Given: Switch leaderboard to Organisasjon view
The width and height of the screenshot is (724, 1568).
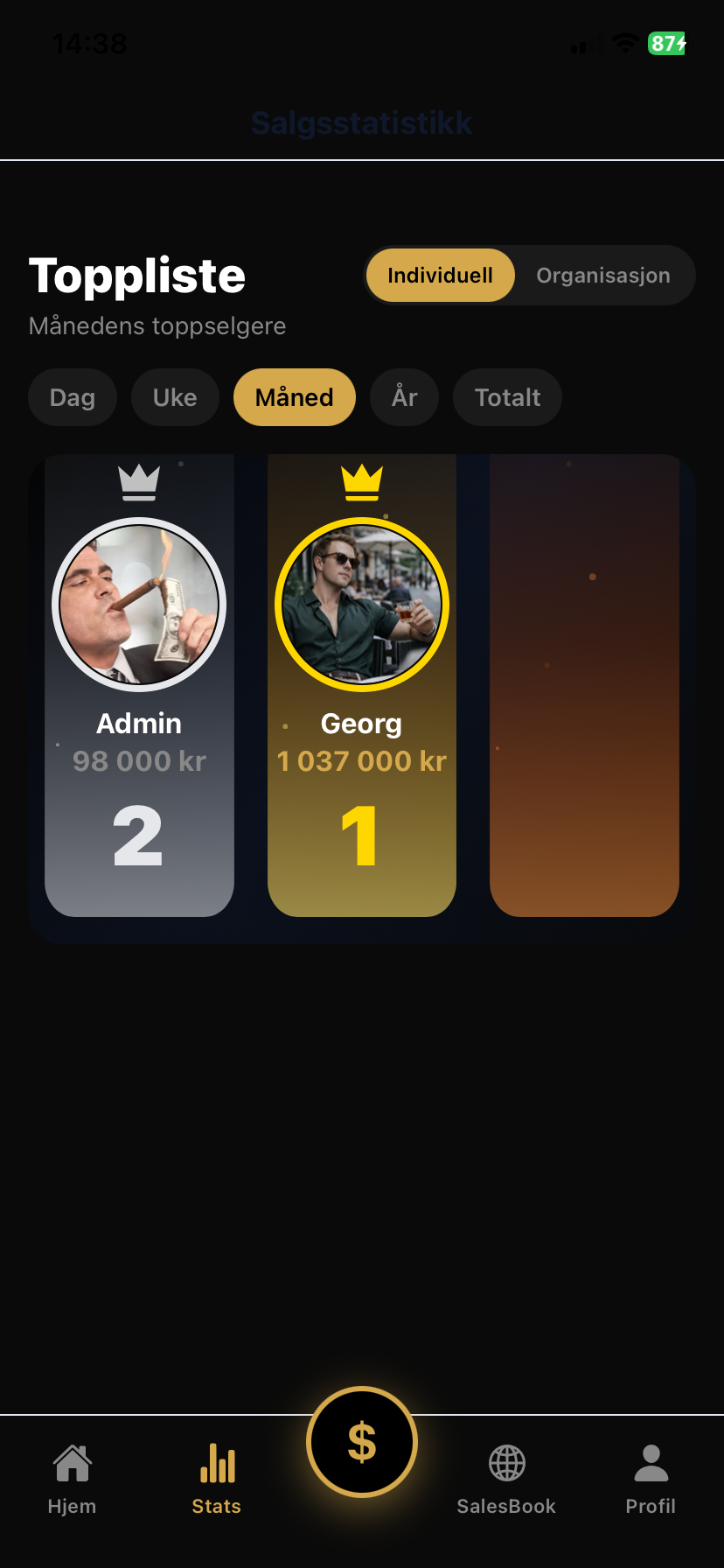Looking at the screenshot, I should click(602, 275).
